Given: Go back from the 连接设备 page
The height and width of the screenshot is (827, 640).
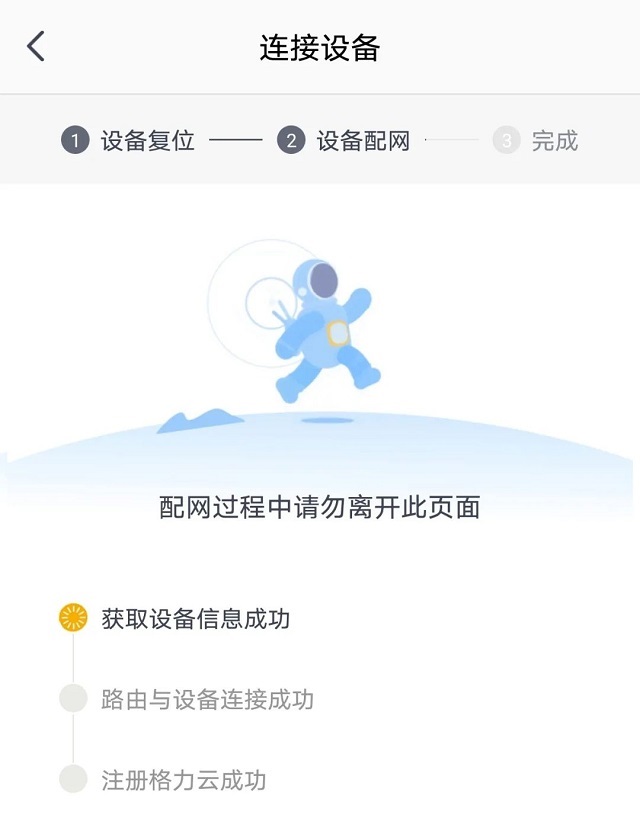Looking at the screenshot, I should click(x=36, y=46).
